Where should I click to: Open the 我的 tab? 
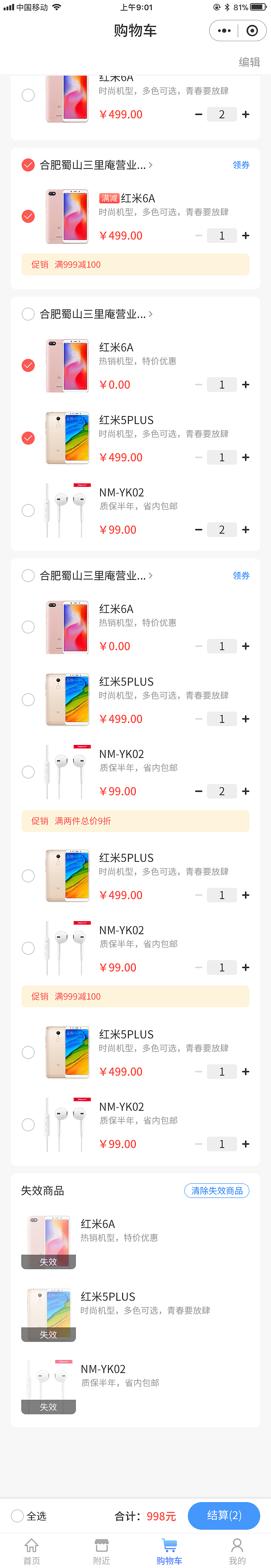point(237,1550)
